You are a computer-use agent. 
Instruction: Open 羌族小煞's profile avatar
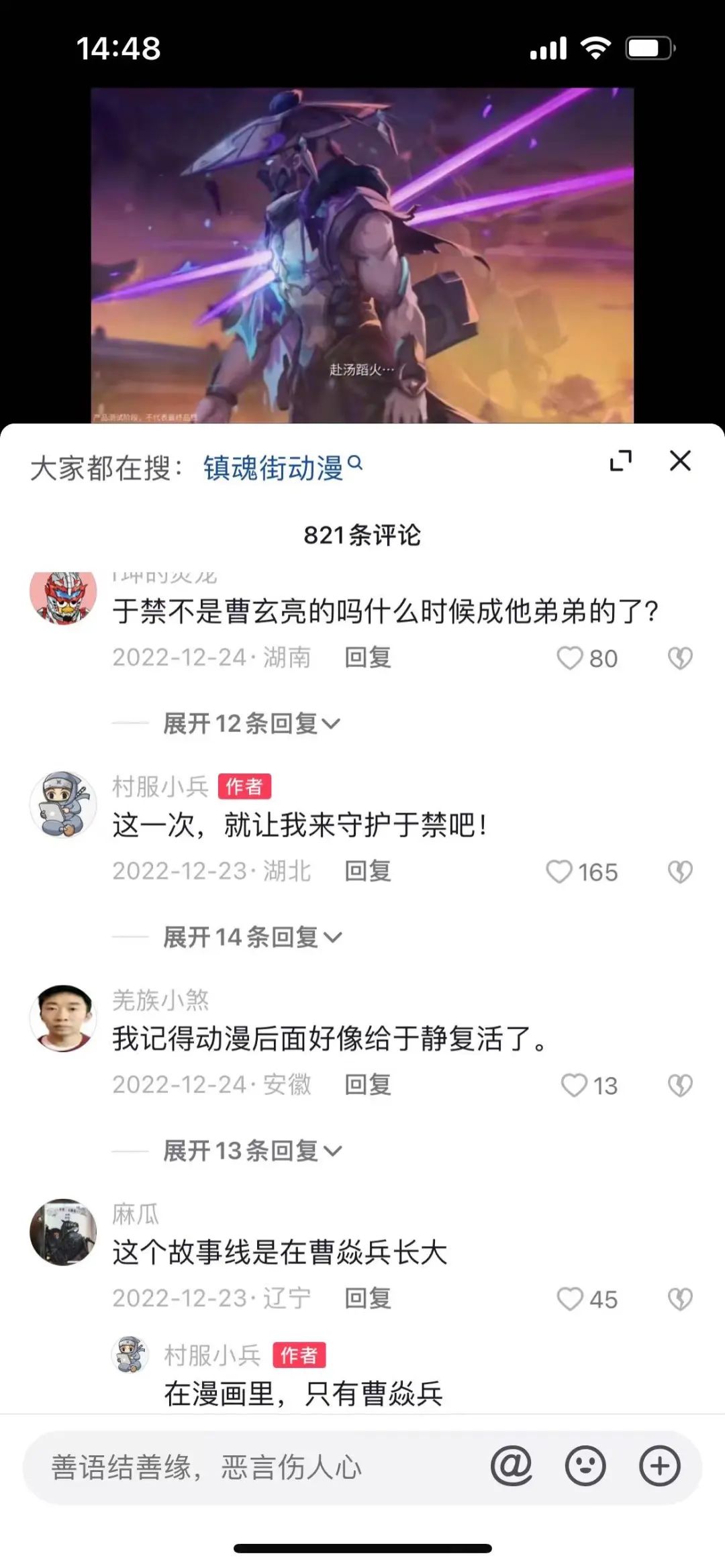[x=63, y=1018]
